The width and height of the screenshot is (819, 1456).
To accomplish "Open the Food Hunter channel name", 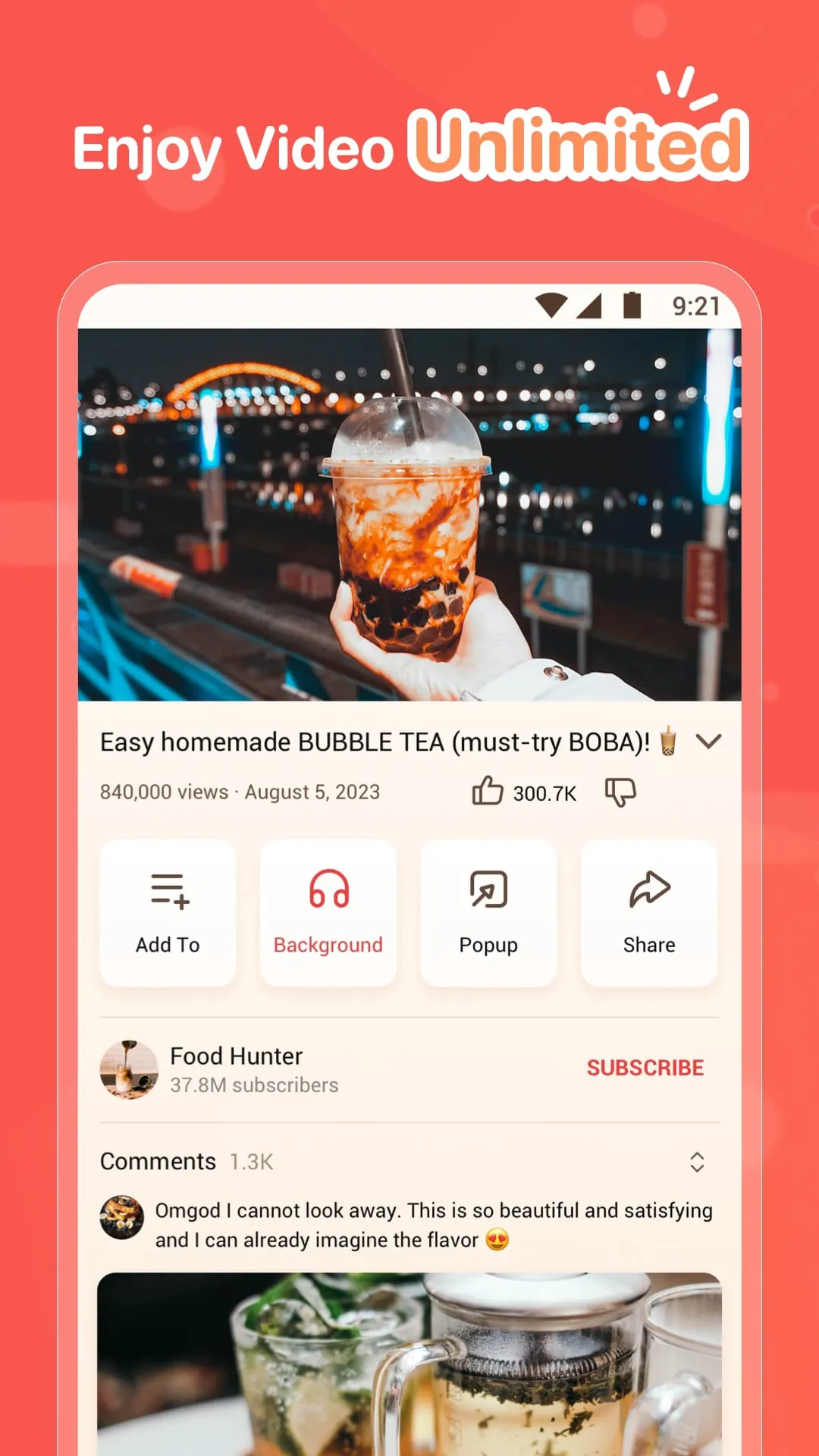I will (236, 1056).
